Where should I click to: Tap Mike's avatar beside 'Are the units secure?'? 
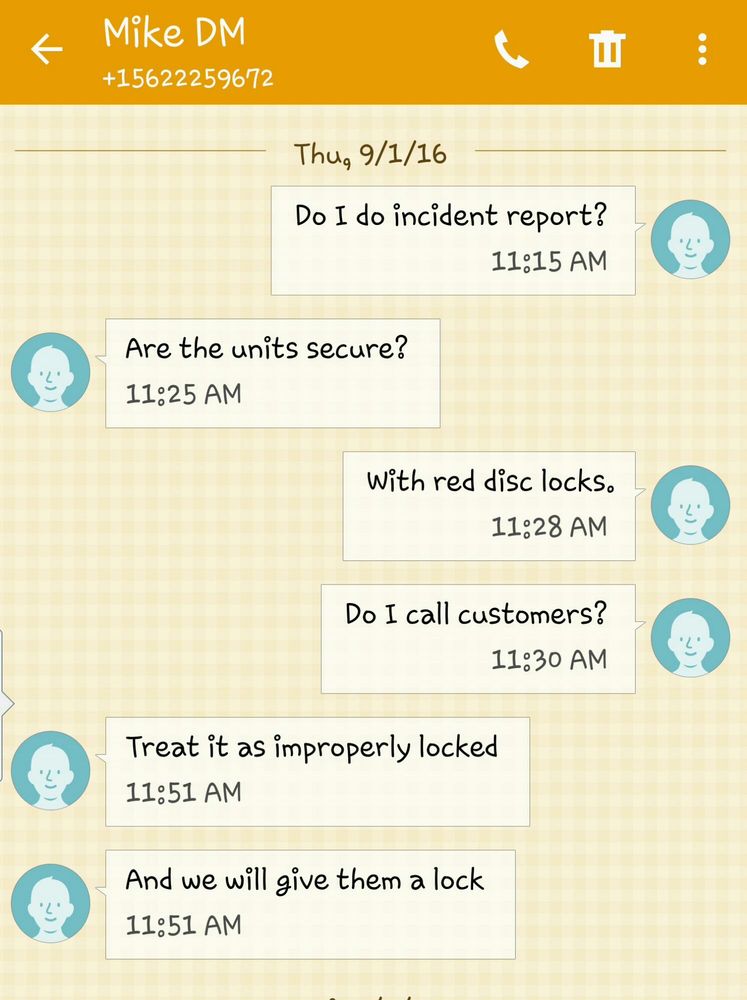coord(50,372)
